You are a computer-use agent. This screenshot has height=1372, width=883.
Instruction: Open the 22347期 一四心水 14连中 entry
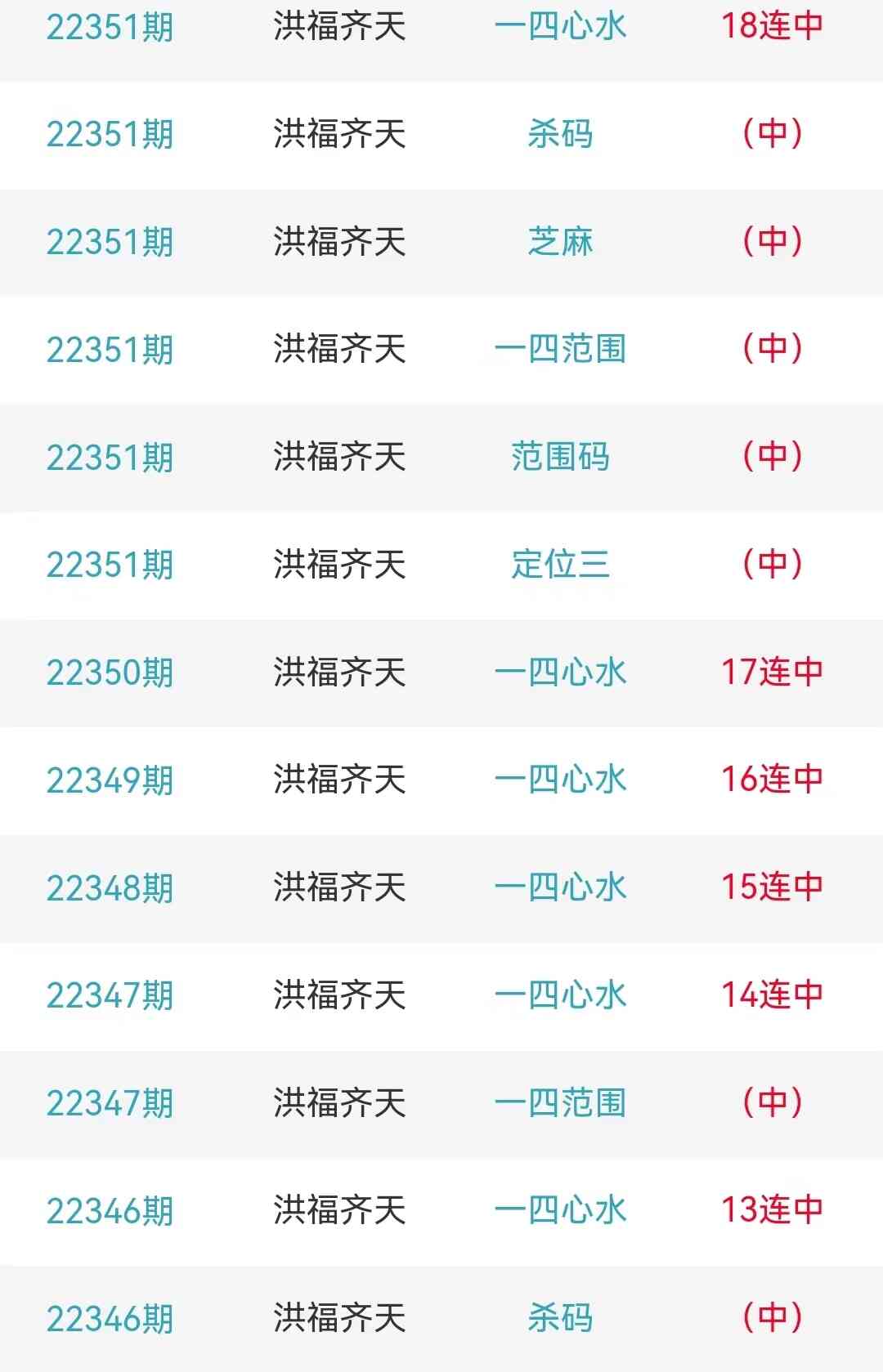560,995
